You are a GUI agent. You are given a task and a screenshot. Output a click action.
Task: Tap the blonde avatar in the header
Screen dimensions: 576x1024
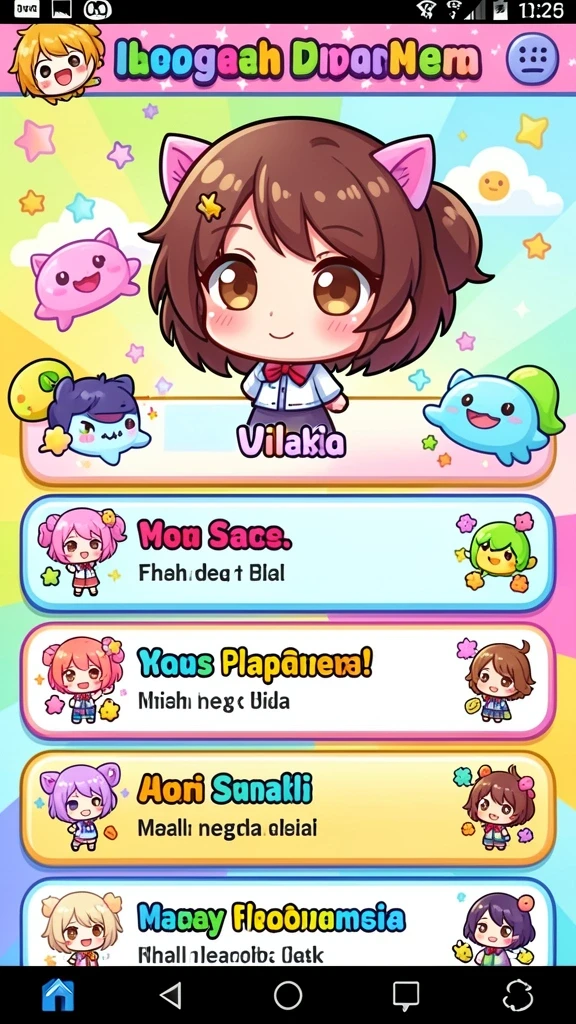(56, 63)
